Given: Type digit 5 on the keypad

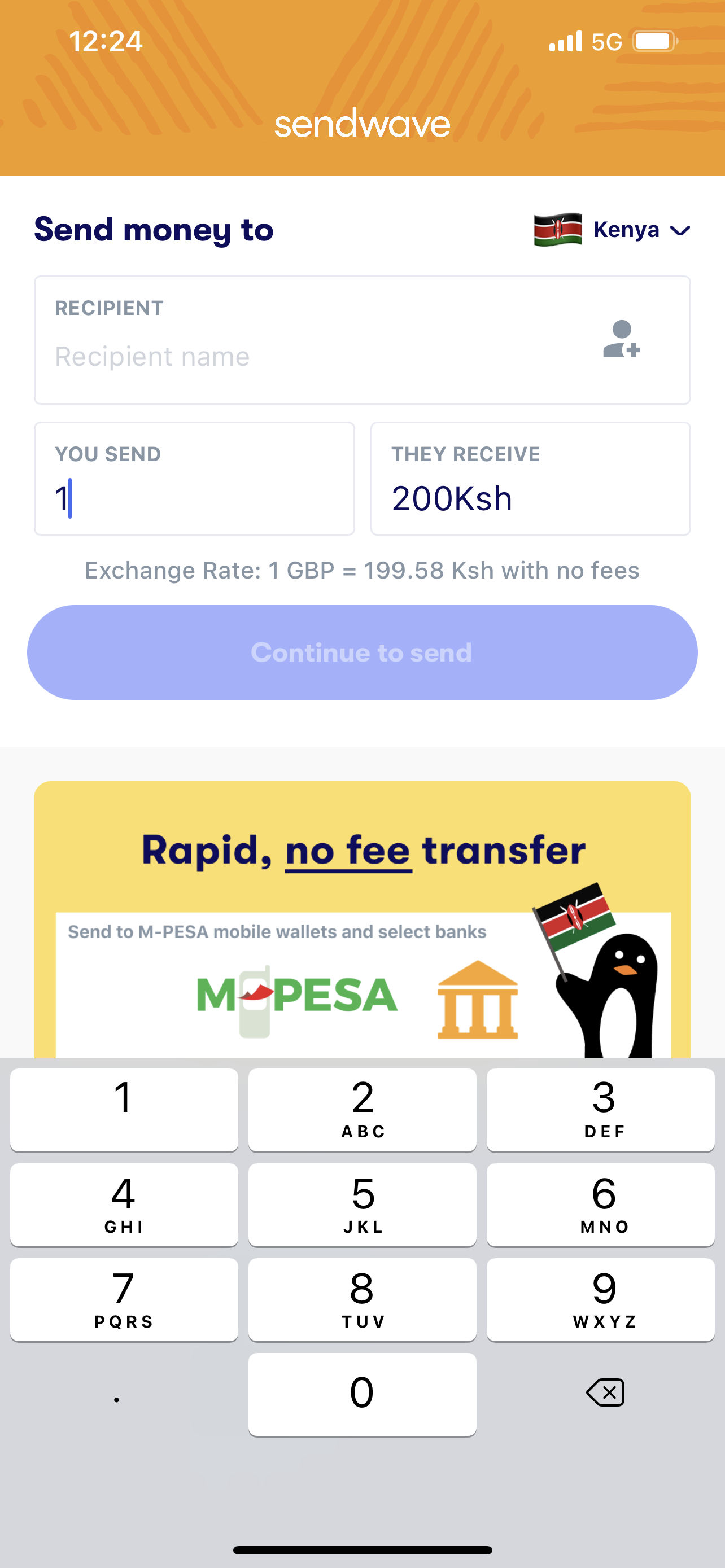Looking at the screenshot, I should (x=362, y=1205).
